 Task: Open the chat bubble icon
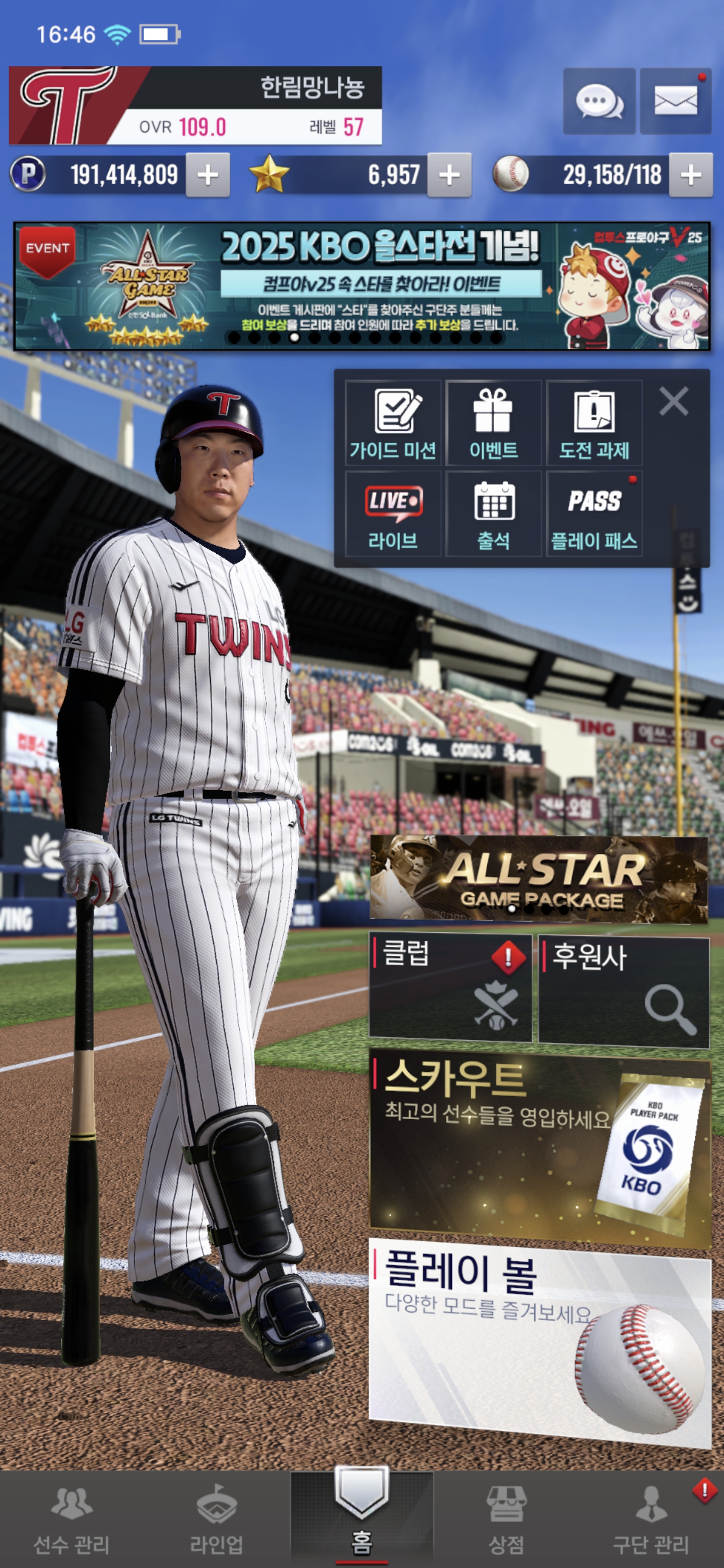click(x=599, y=101)
